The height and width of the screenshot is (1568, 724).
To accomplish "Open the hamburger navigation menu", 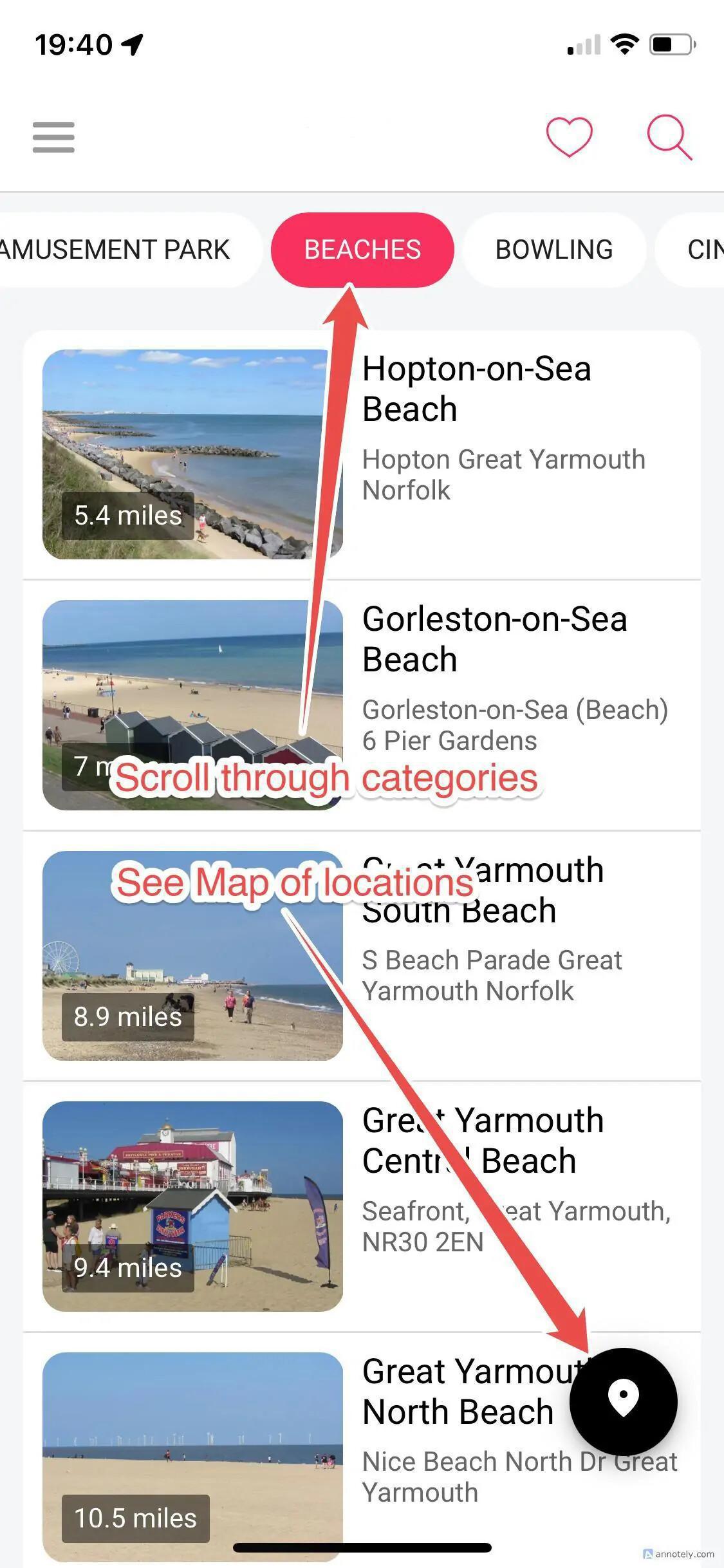I will point(53,137).
